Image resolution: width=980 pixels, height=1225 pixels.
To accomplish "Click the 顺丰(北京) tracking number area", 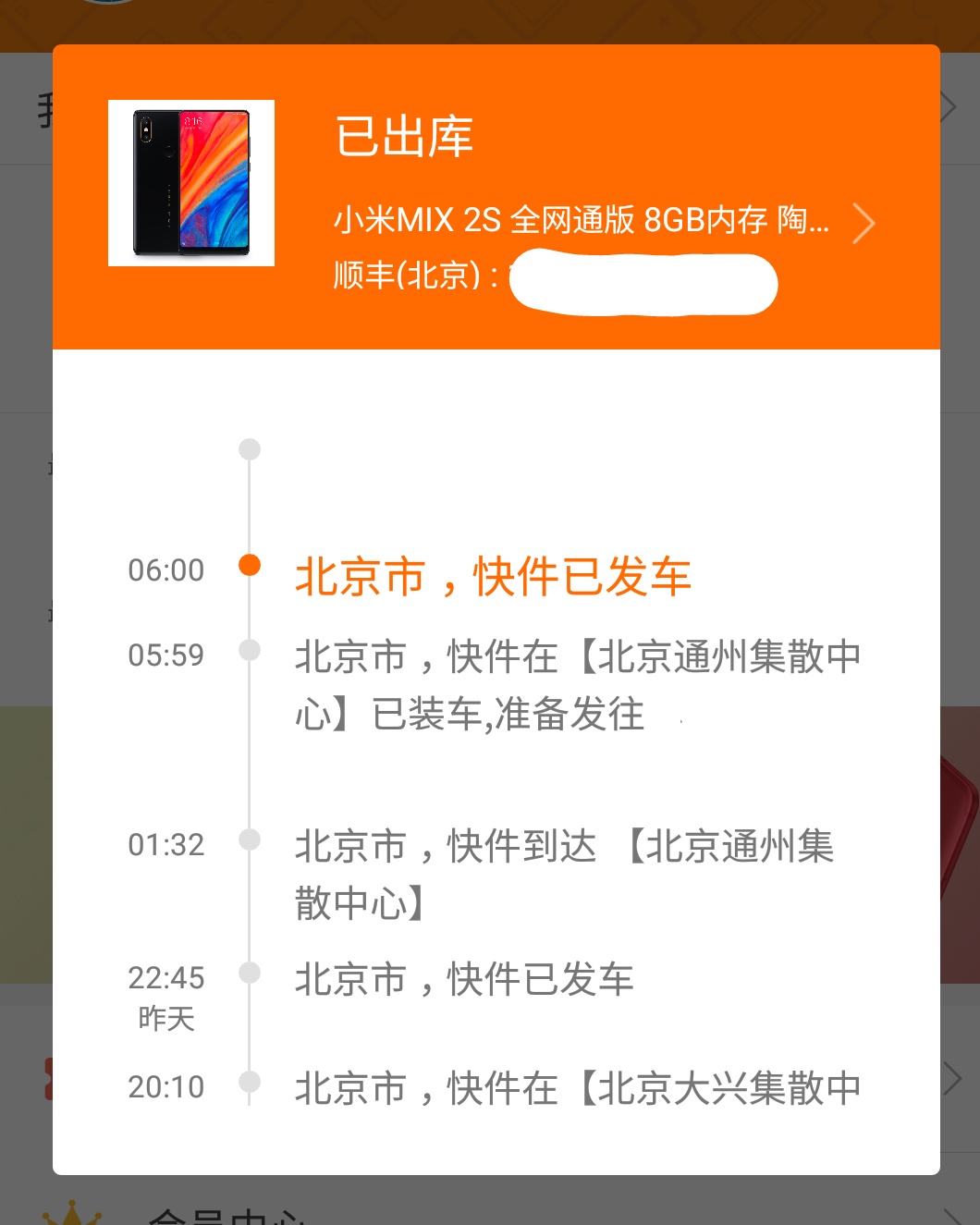I will (555, 282).
